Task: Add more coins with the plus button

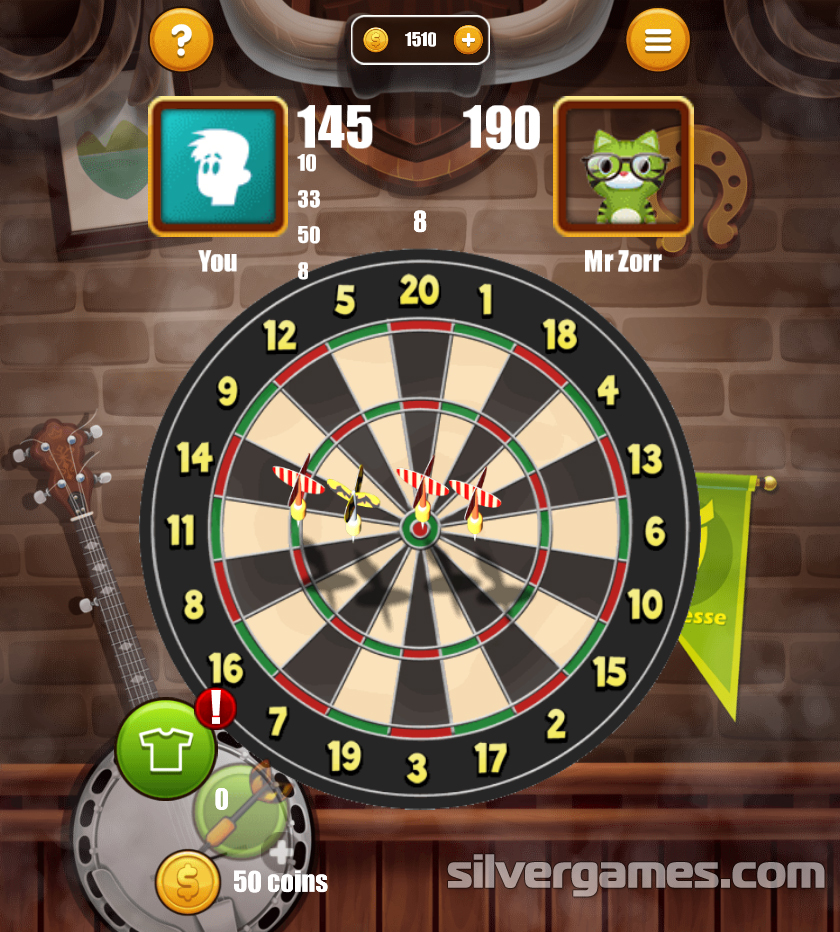Action: tap(468, 40)
